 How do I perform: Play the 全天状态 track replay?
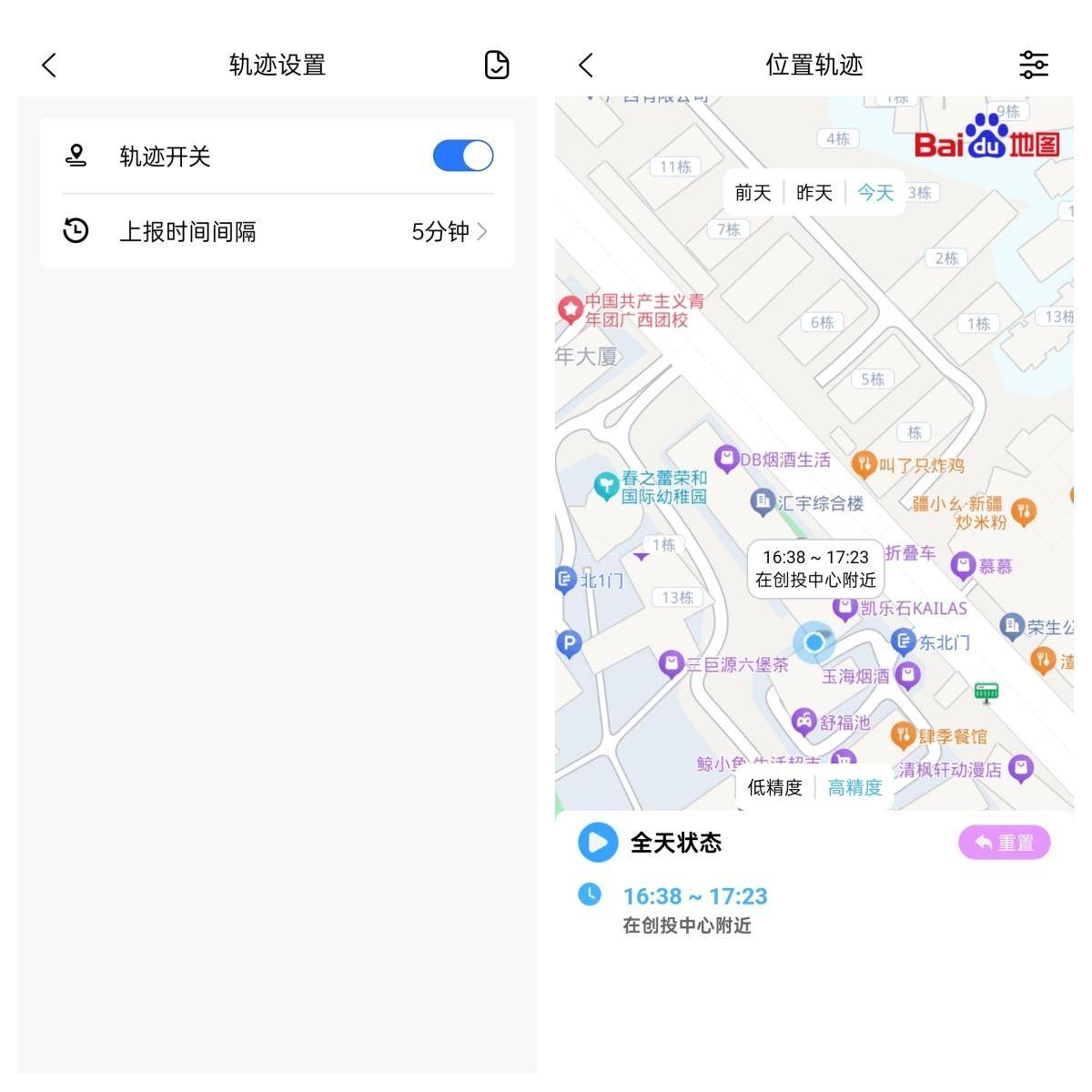(598, 842)
